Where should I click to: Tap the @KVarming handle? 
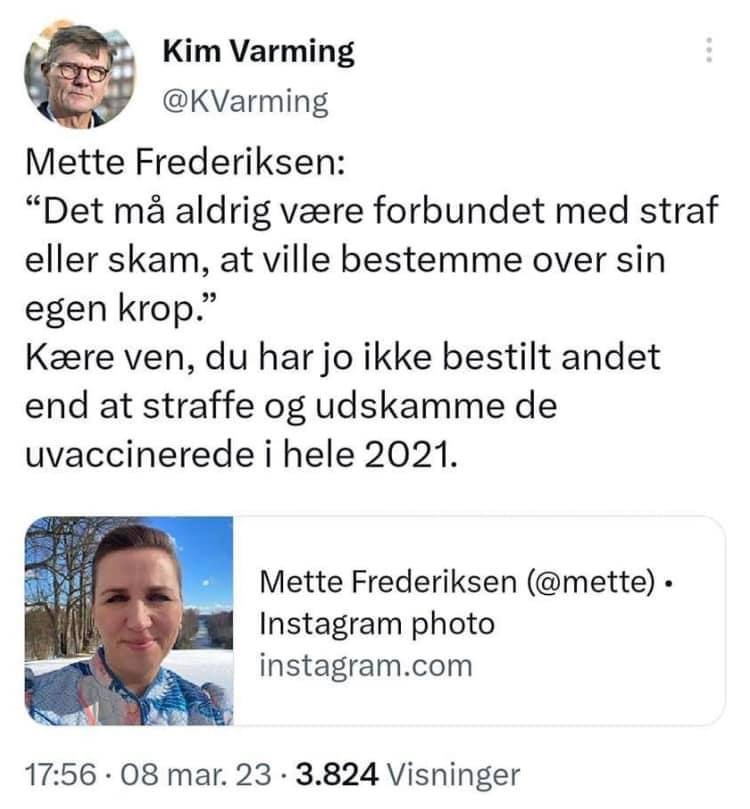(245, 102)
